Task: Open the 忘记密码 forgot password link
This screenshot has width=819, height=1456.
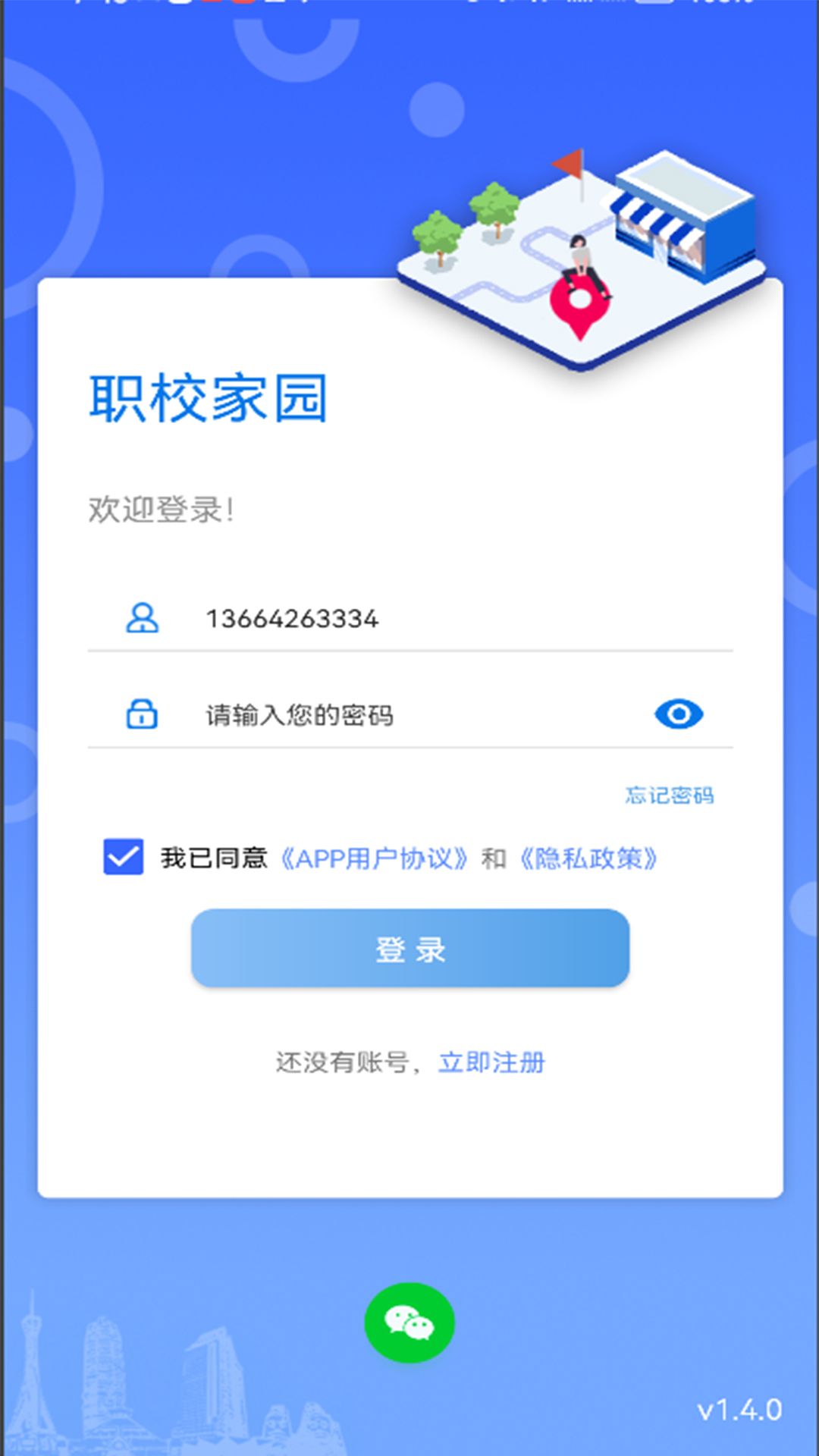Action: click(x=669, y=795)
